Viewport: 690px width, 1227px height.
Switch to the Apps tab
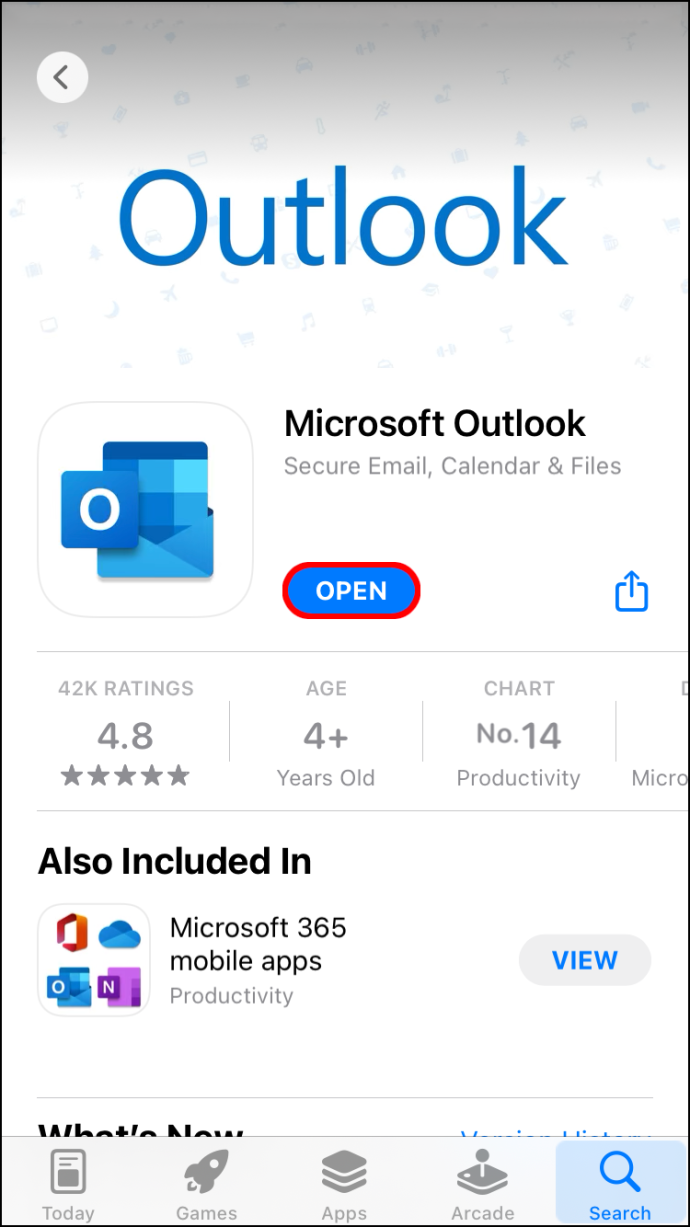click(x=344, y=1185)
